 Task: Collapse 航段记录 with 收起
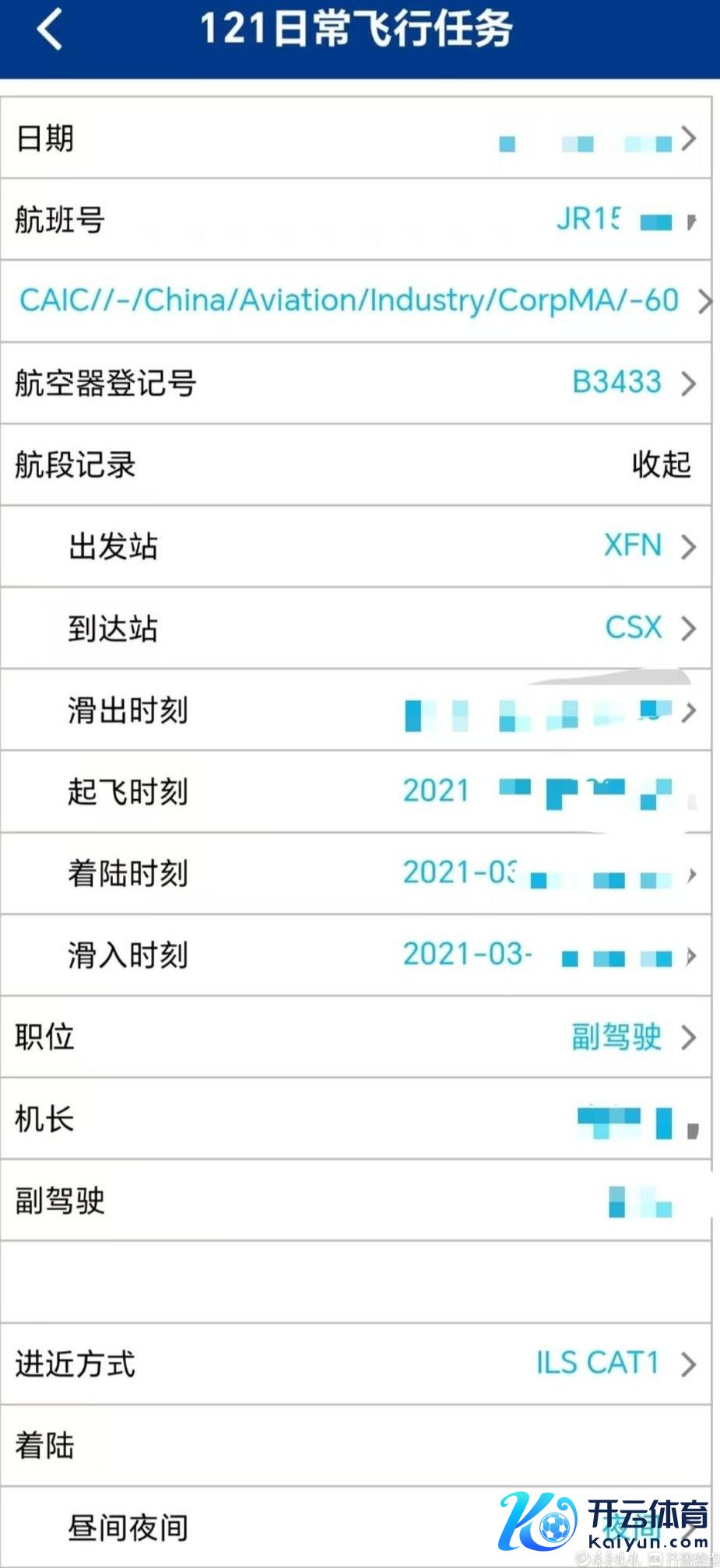pos(661,465)
